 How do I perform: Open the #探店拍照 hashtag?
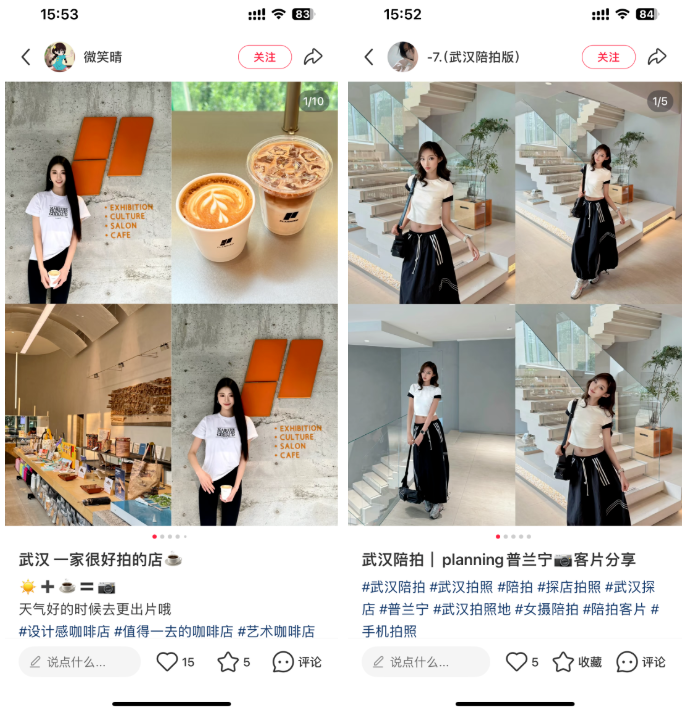[569, 587]
